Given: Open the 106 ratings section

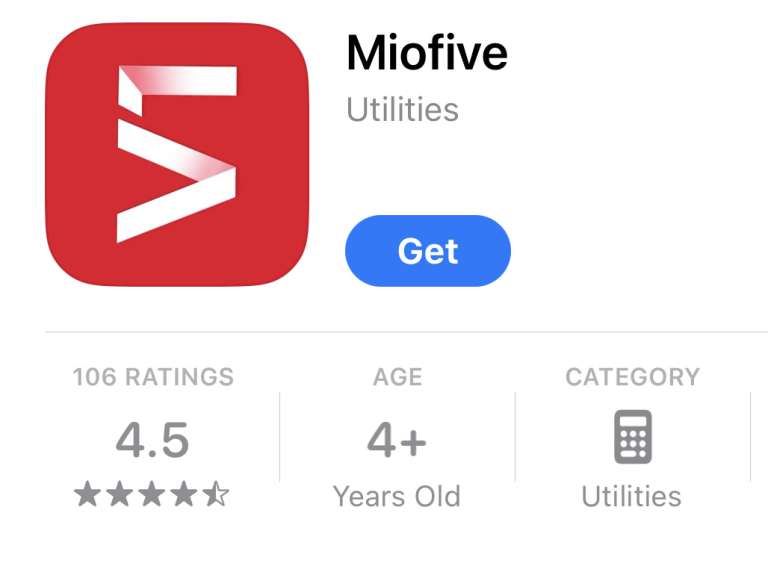Looking at the screenshot, I should click(x=153, y=438).
